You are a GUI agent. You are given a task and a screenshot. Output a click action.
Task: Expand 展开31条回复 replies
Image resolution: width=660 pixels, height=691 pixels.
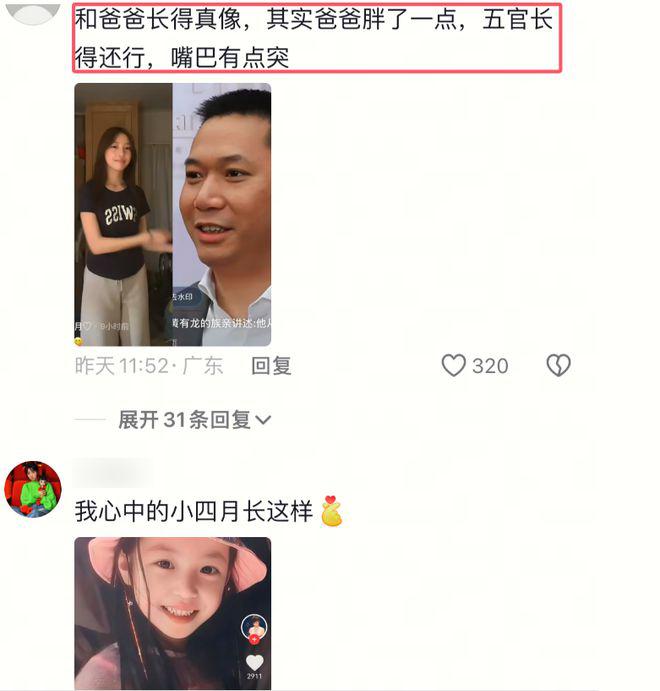pyautogui.click(x=194, y=420)
